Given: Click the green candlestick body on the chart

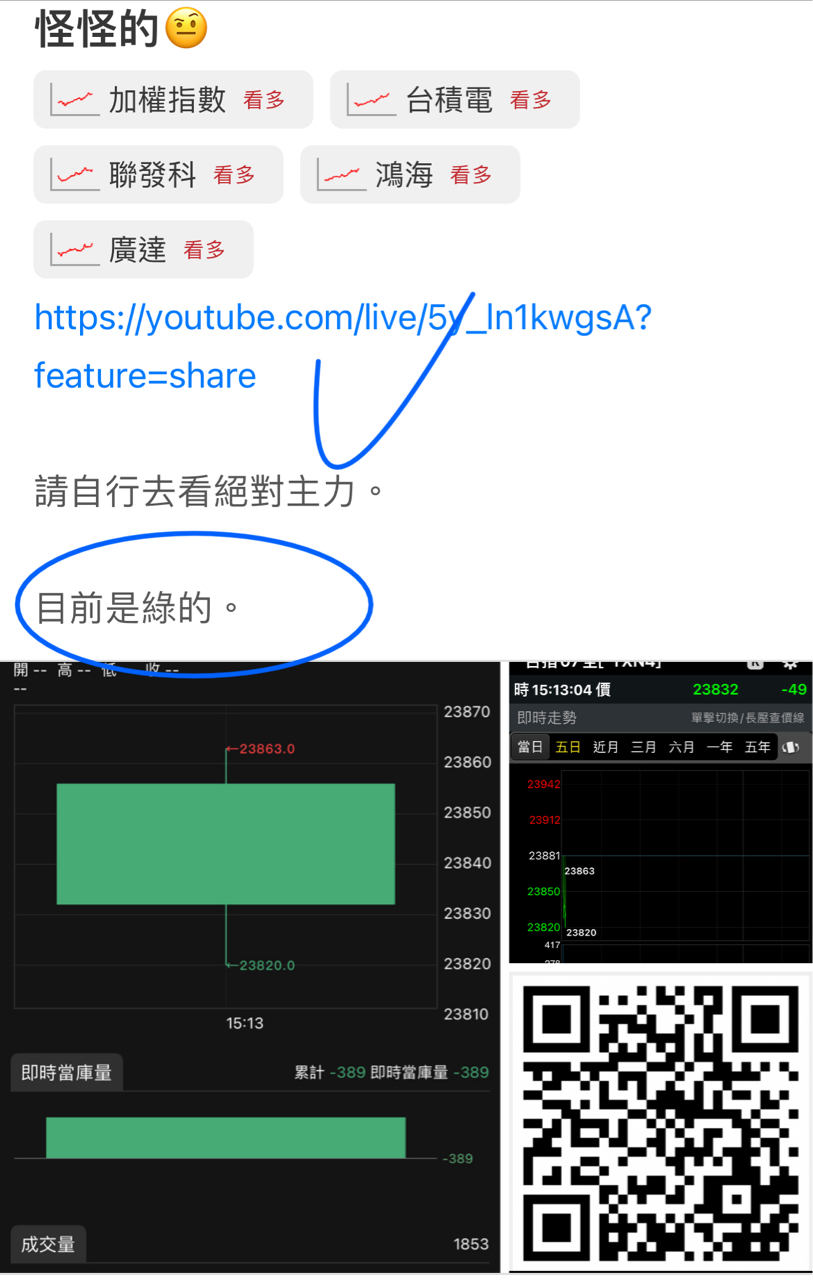Looking at the screenshot, I should pyautogui.click(x=225, y=843).
